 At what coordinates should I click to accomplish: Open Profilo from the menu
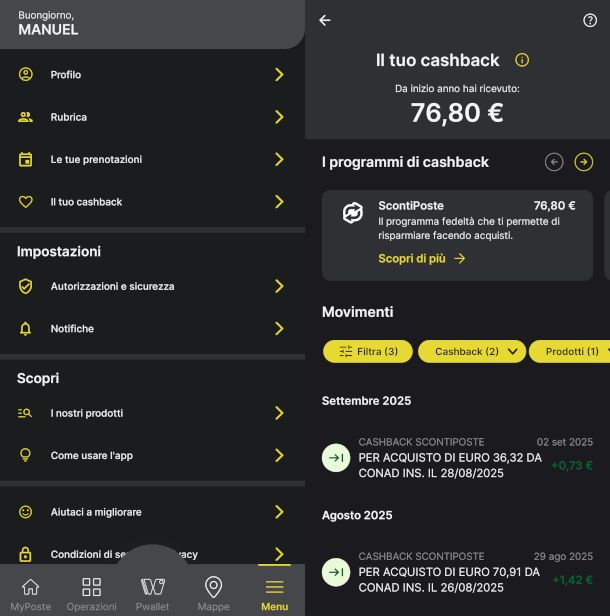click(152, 75)
